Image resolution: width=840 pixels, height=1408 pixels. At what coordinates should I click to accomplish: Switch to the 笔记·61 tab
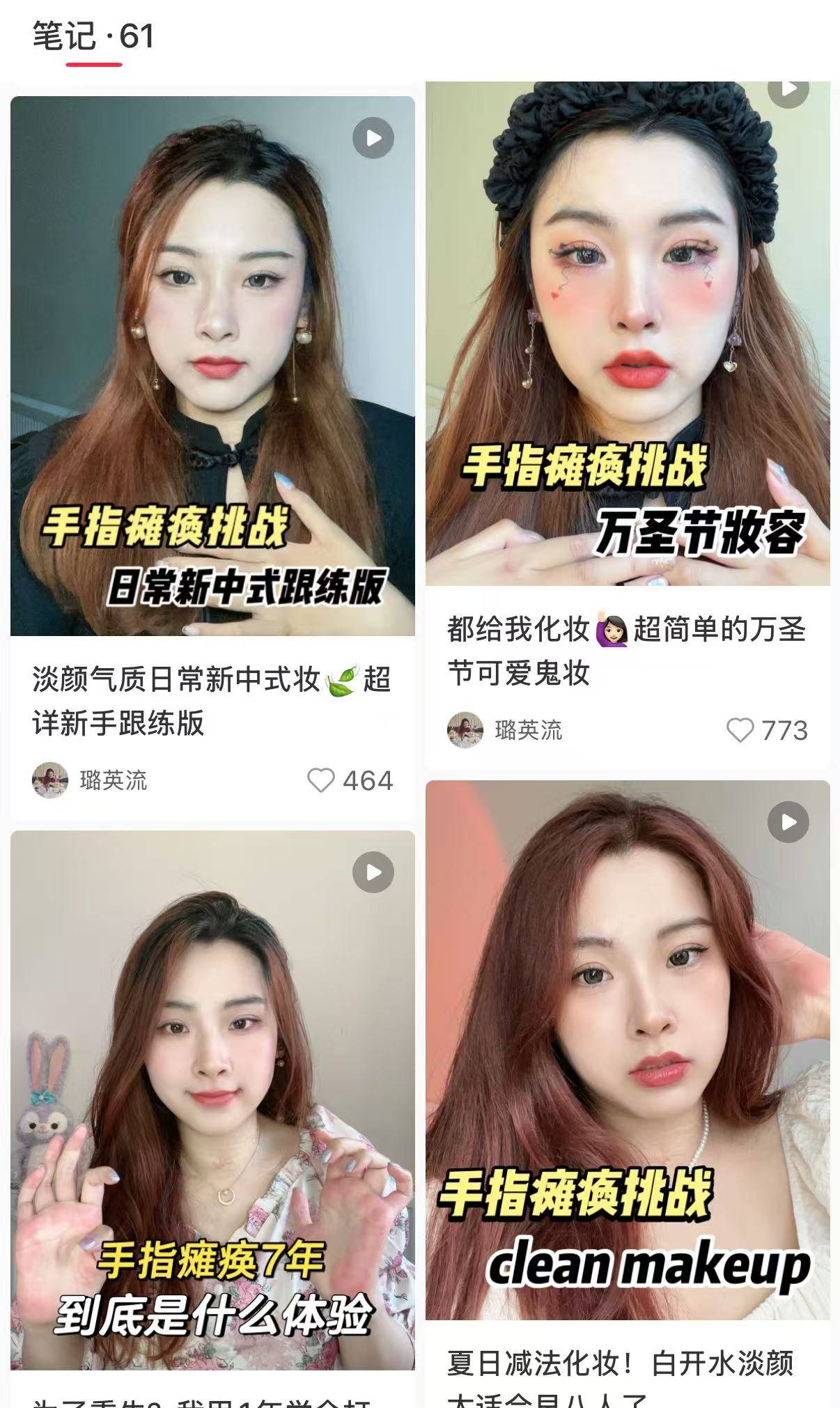[x=93, y=36]
